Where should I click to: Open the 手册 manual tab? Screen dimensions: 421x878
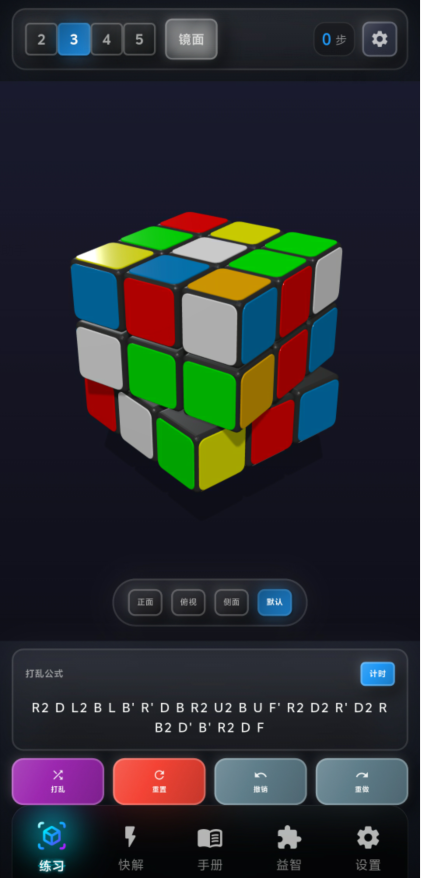click(210, 847)
